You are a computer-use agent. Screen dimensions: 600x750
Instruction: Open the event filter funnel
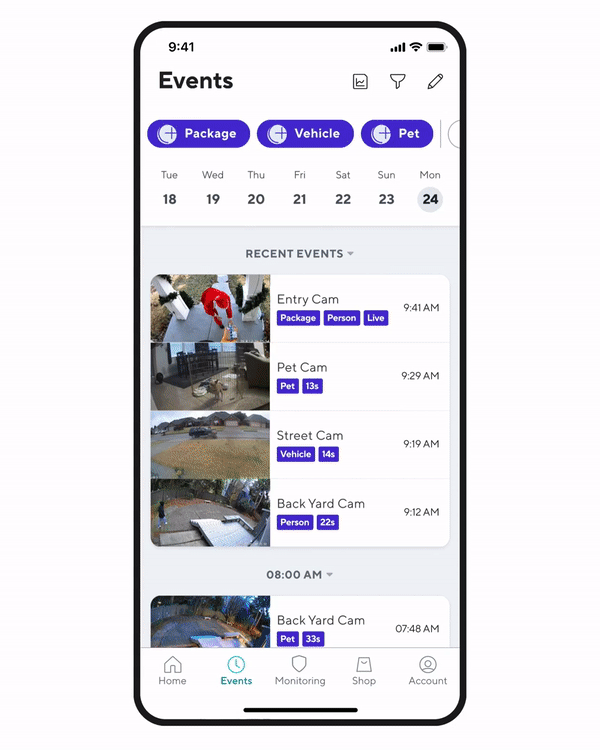pos(397,82)
